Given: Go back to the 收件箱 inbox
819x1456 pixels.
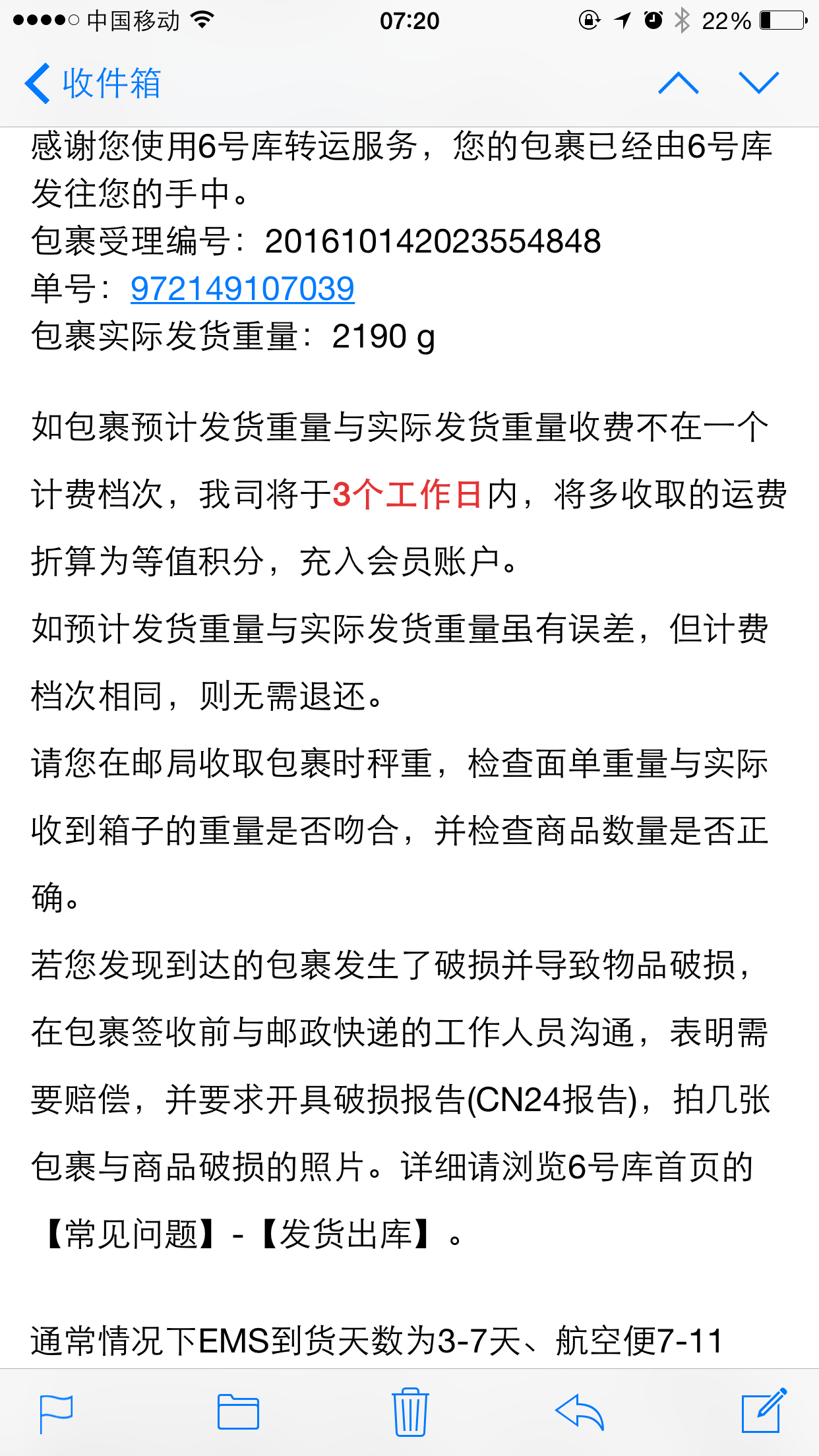Looking at the screenshot, I should tap(93, 84).
